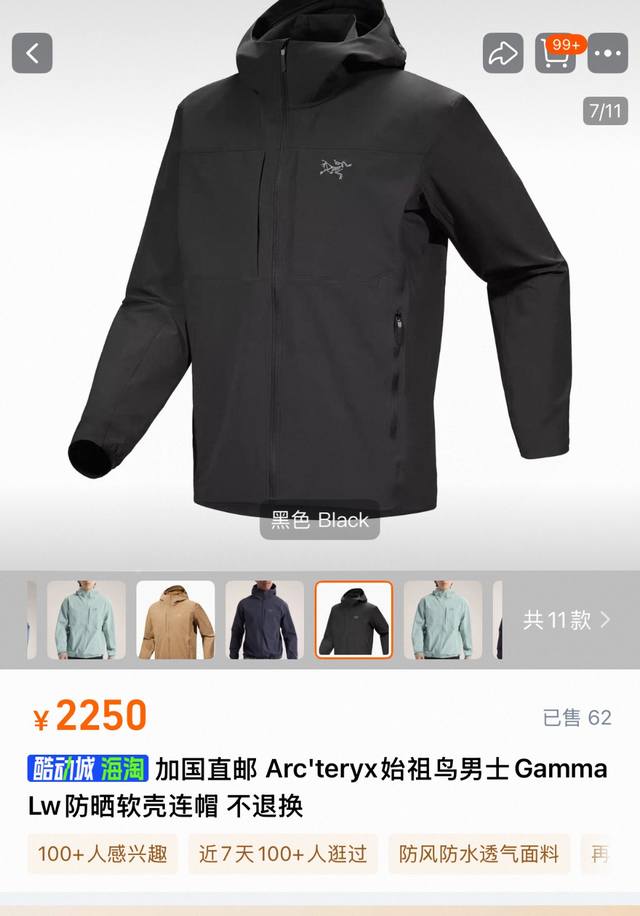Image resolution: width=640 pixels, height=916 pixels.
Task: View all 共11款 color options
Action: tap(566, 620)
